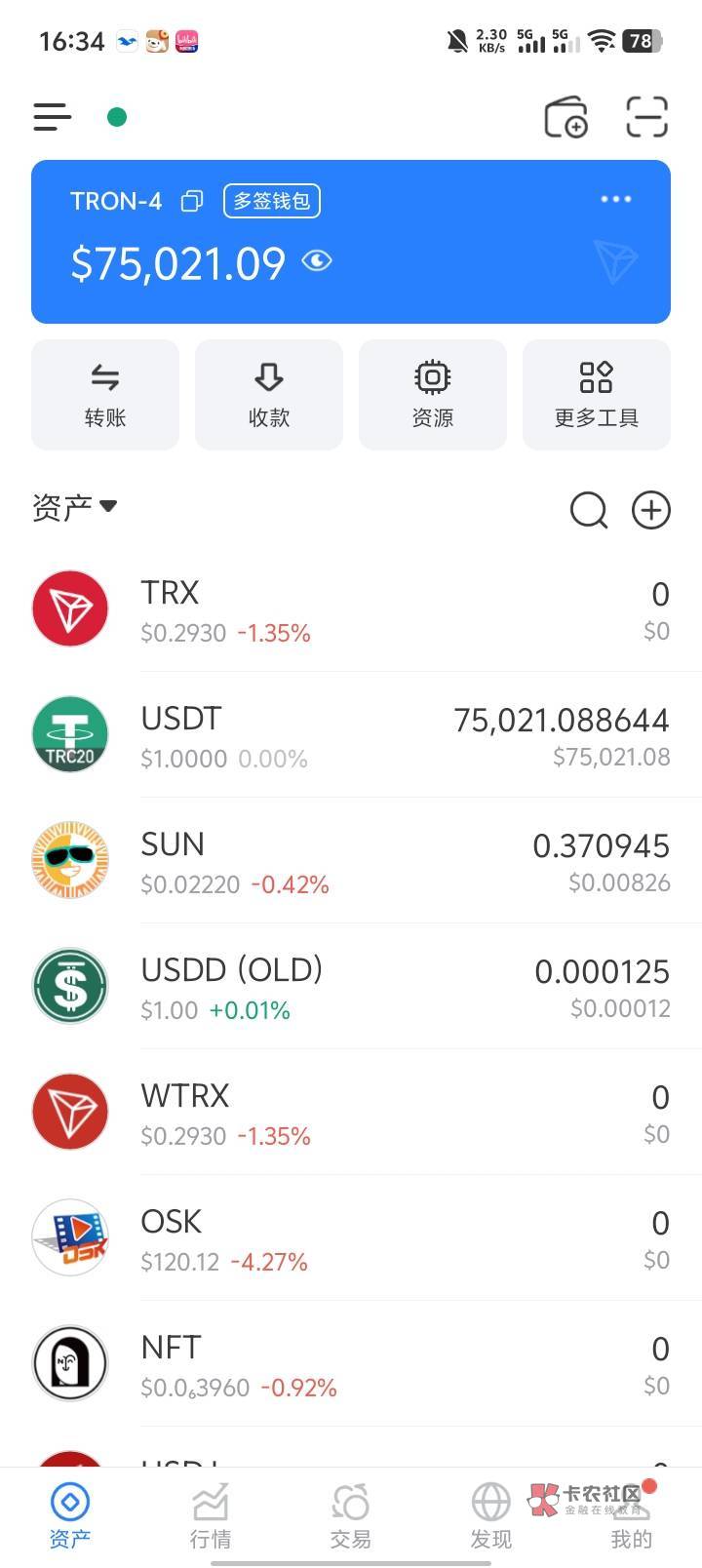Switch to the 发现 discover tab
Image resolution: width=702 pixels, height=1568 pixels.
490,1515
